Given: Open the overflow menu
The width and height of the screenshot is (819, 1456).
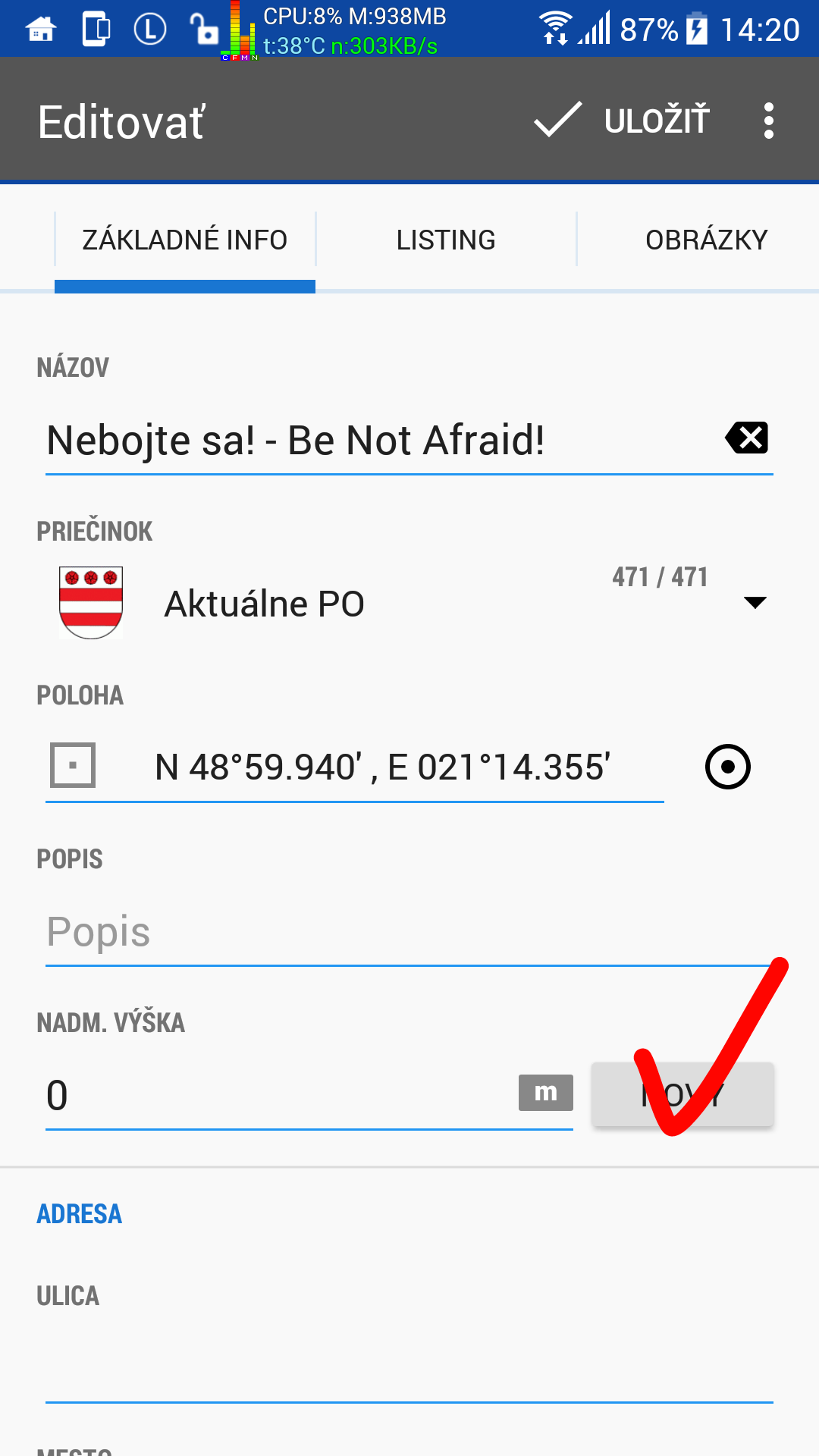Looking at the screenshot, I should tap(768, 121).
